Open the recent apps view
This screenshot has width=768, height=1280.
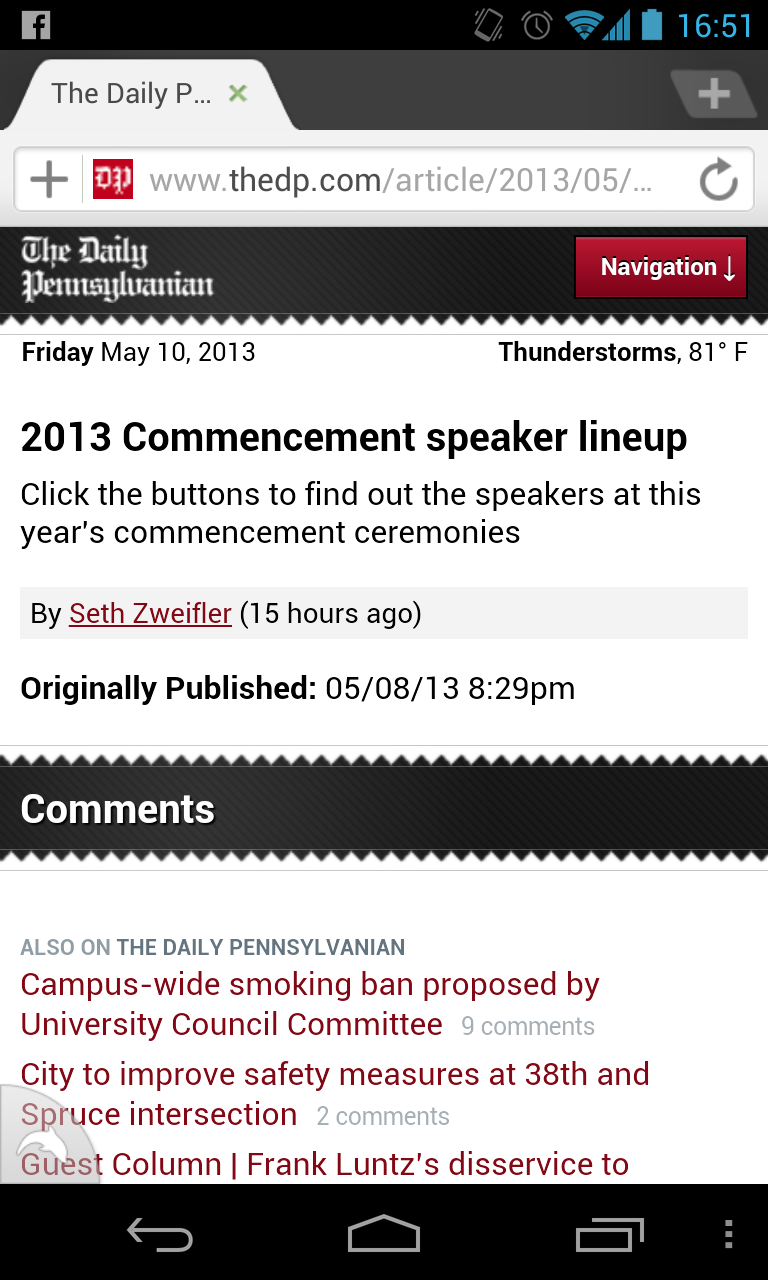tap(610, 1235)
